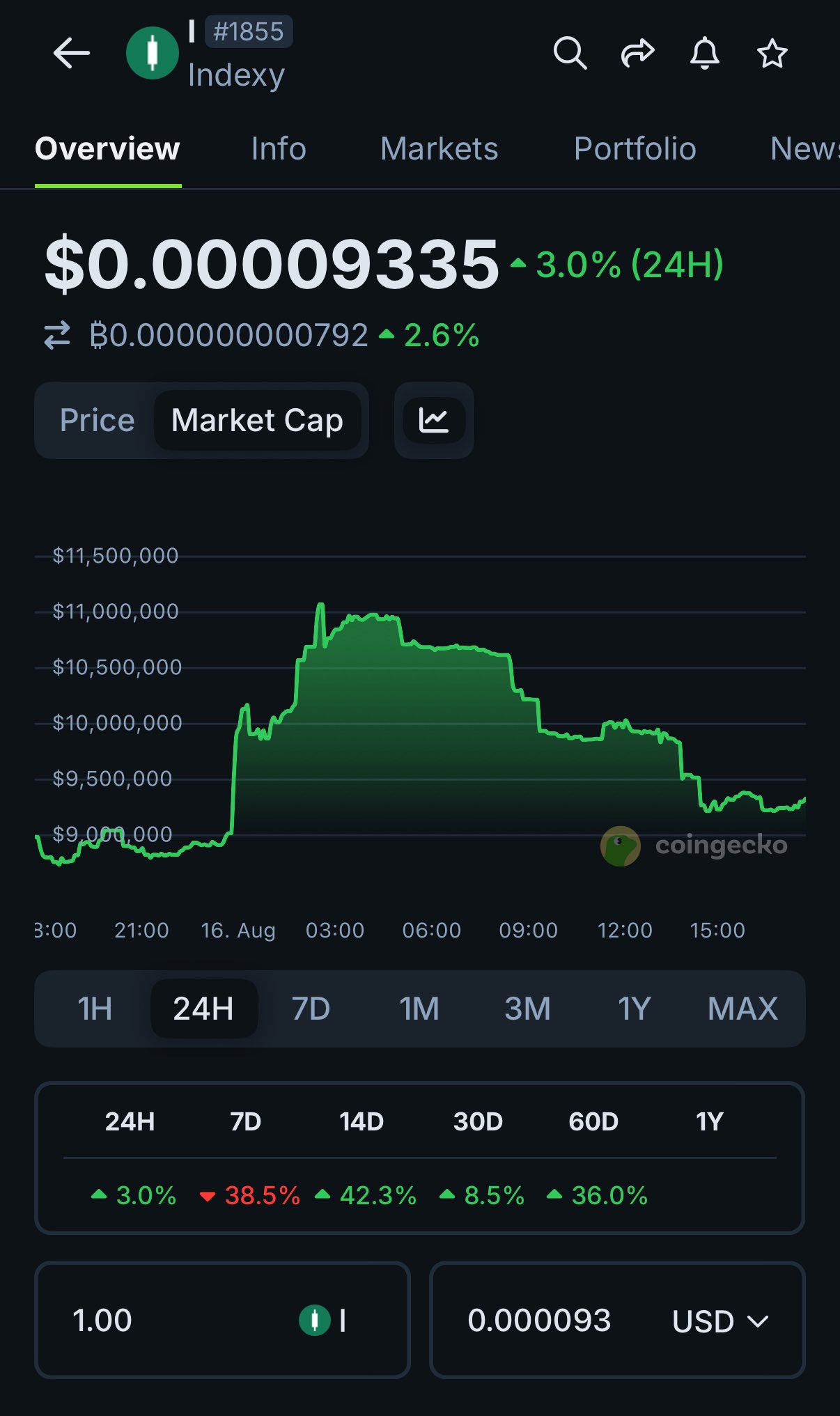The height and width of the screenshot is (1416, 840).
Task: Open the USD currency dropdown
Action: click(720, 1321)
